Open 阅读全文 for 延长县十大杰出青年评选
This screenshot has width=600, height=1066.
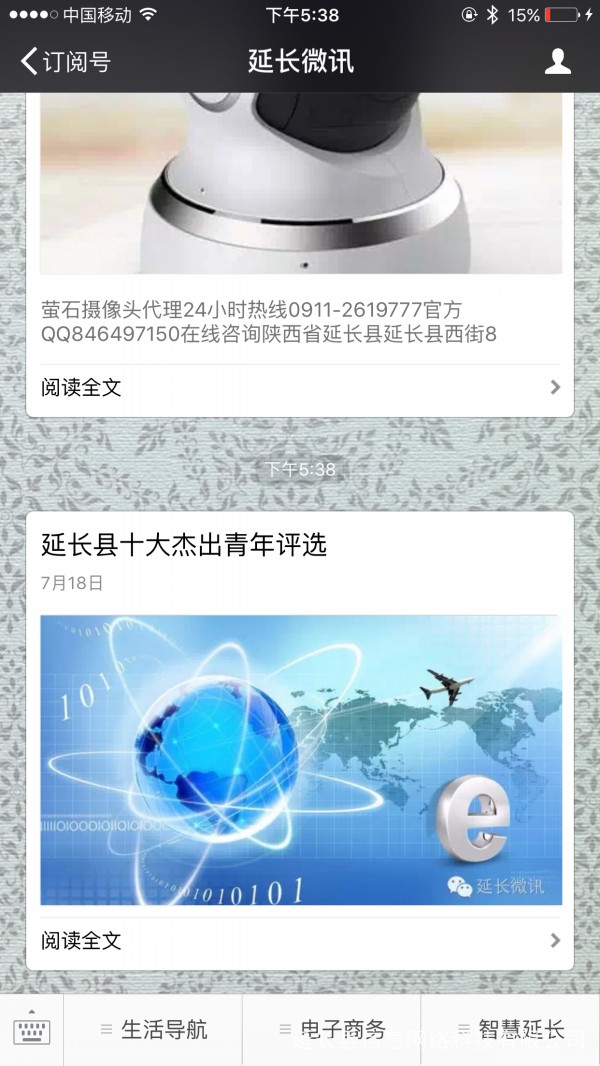(300, 941)
